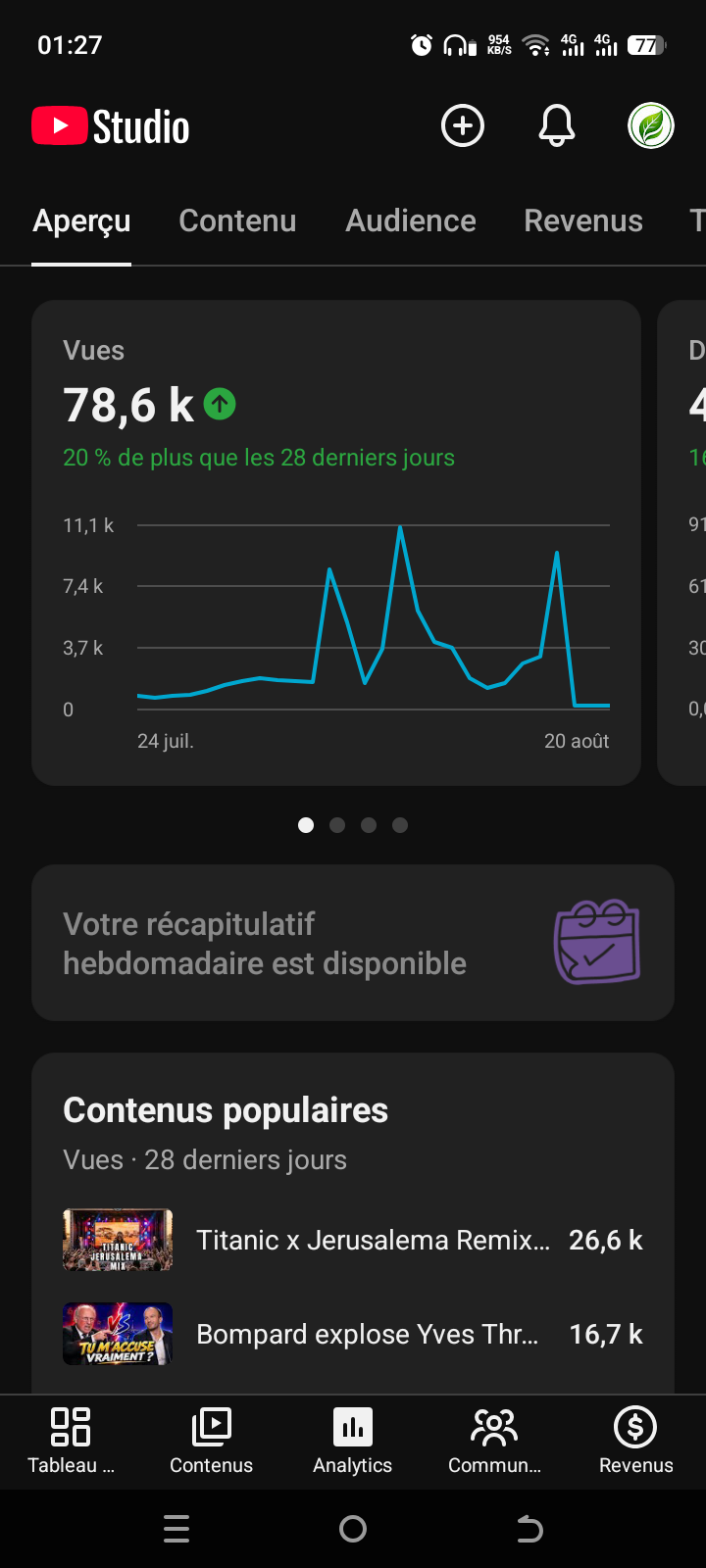Select Analytics in bottom navigation
706x1568 pixels.
pos(353,1441)
